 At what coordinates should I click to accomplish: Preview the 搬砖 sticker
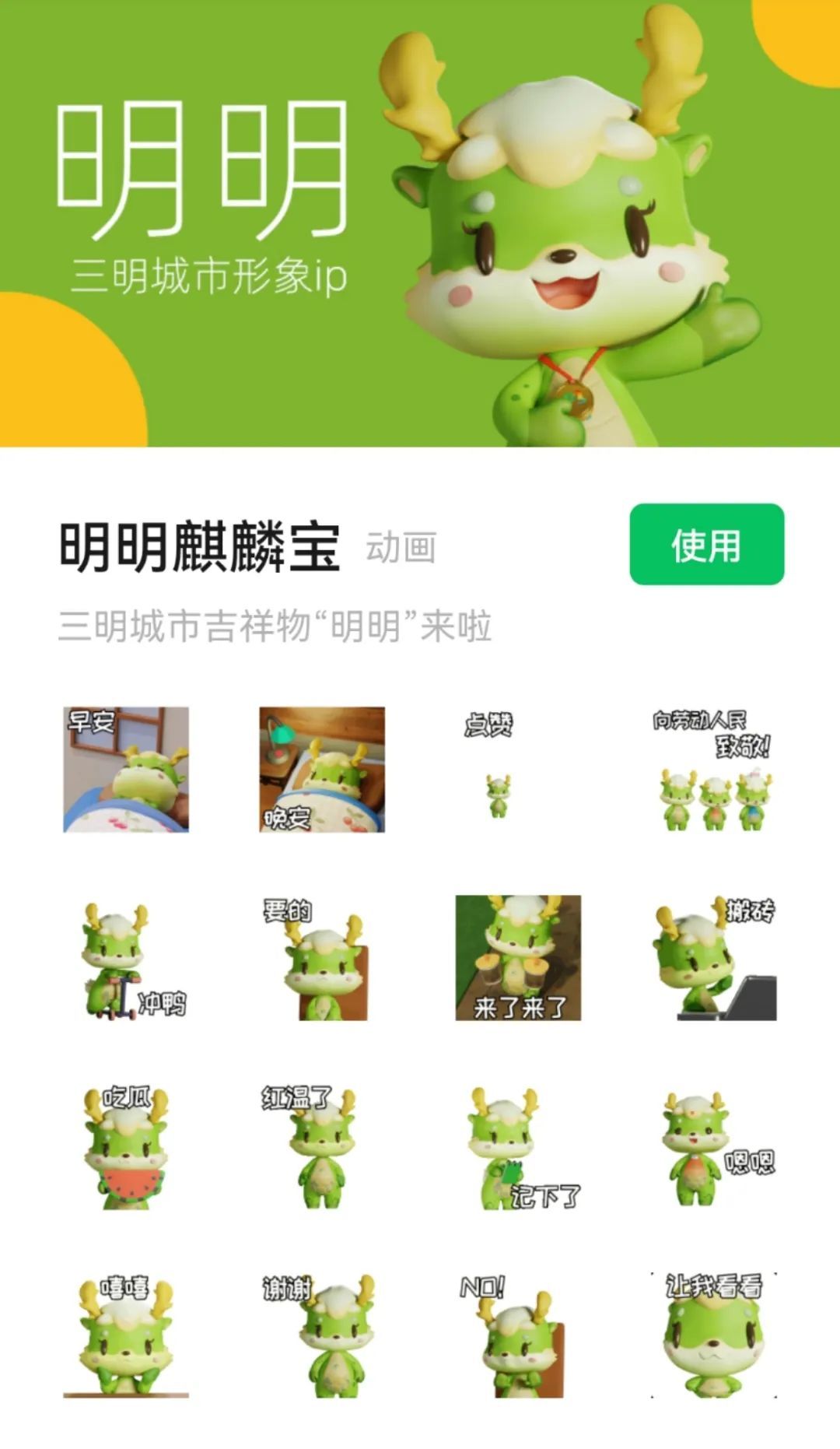tap(714, 959)
